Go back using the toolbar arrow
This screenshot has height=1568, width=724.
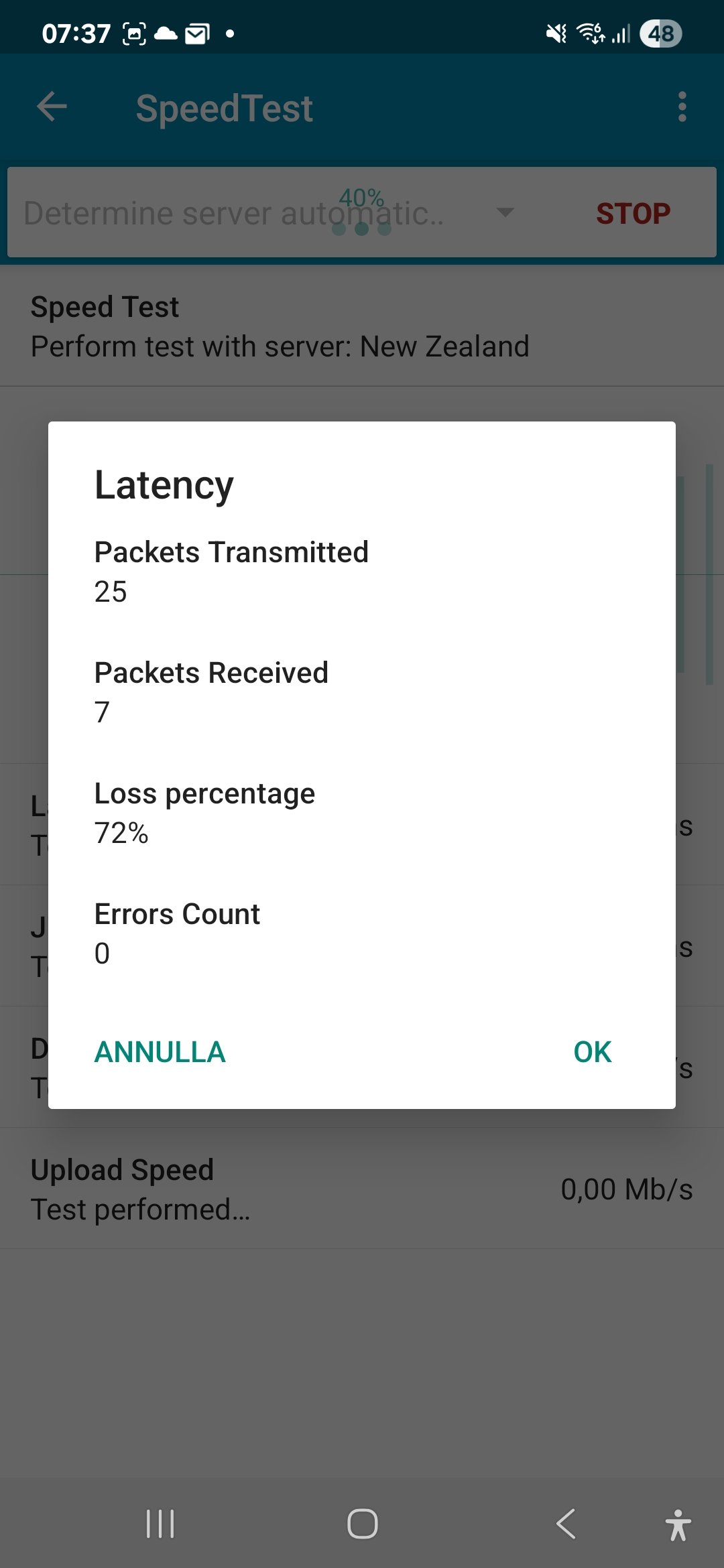tap(52, 107)
